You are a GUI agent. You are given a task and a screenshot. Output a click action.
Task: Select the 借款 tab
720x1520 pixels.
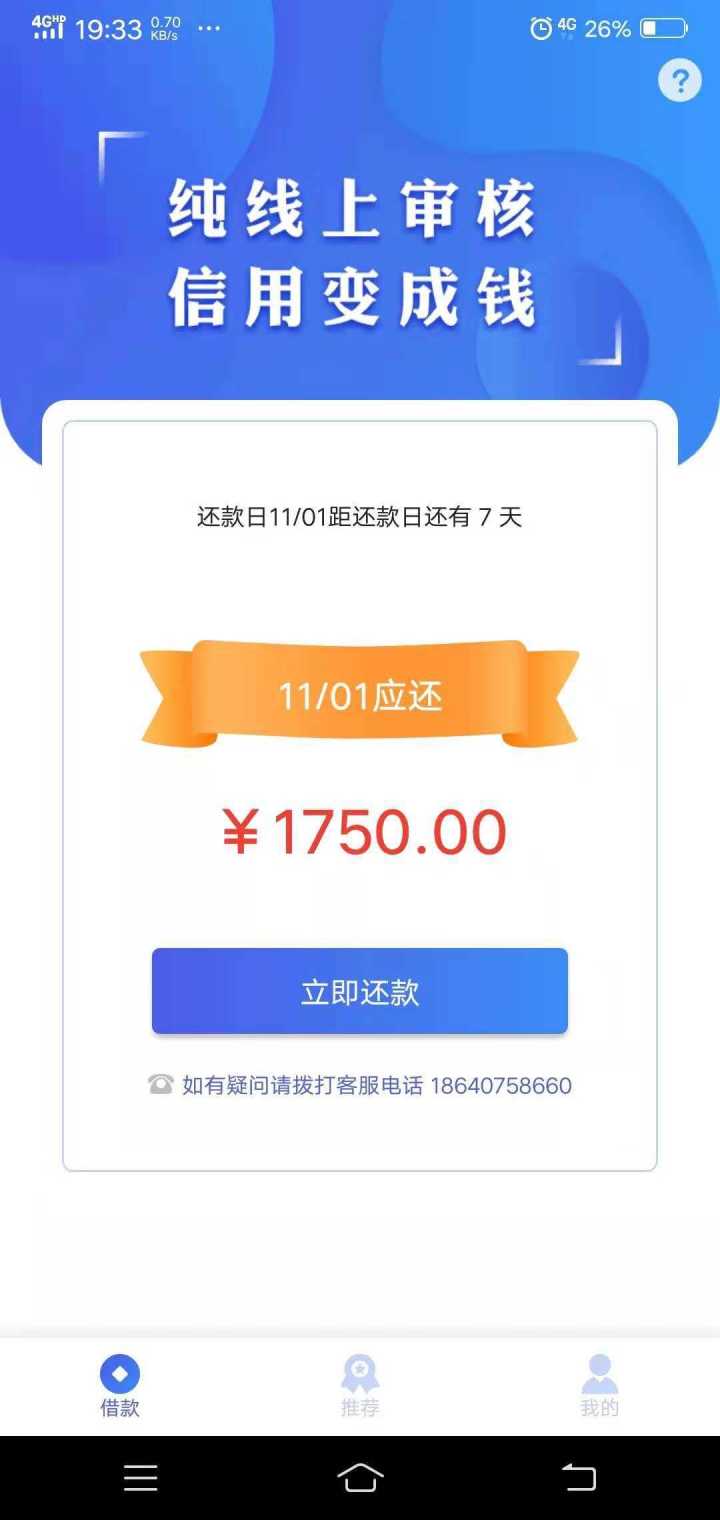click(120, 1387)
